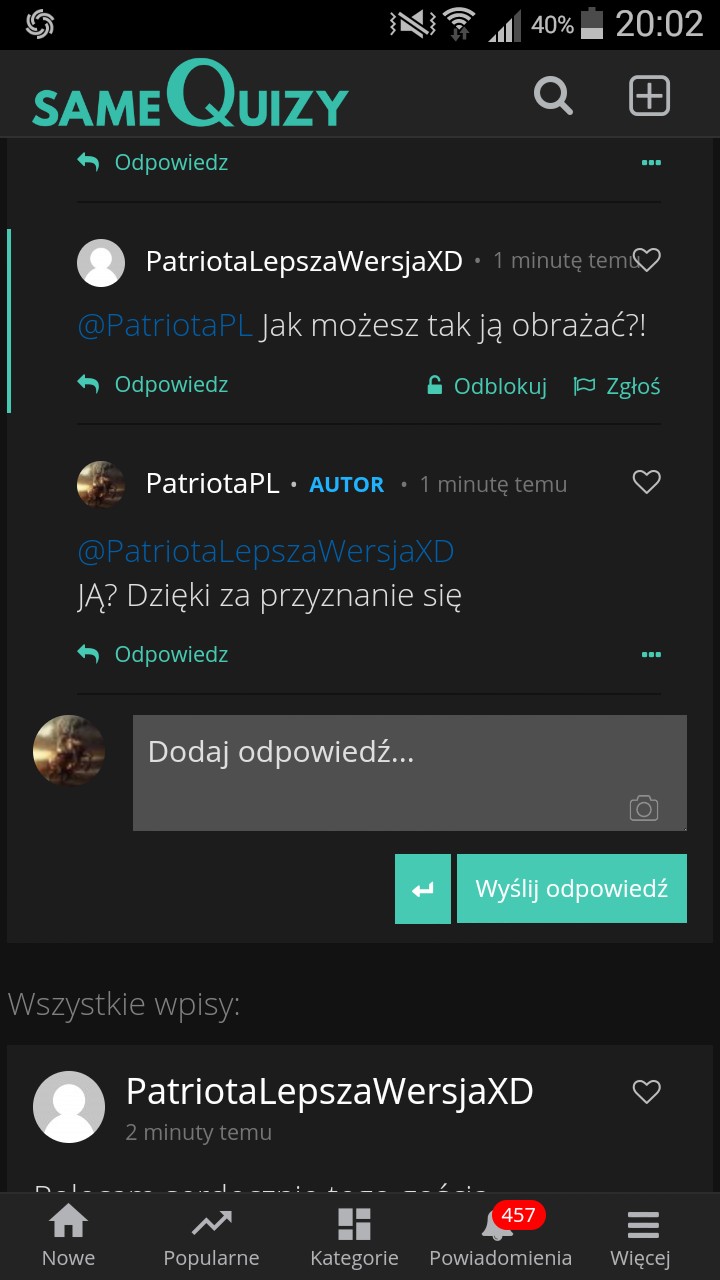Tap the plus add-new icon
720x1280 pixels.
(649, 96)
